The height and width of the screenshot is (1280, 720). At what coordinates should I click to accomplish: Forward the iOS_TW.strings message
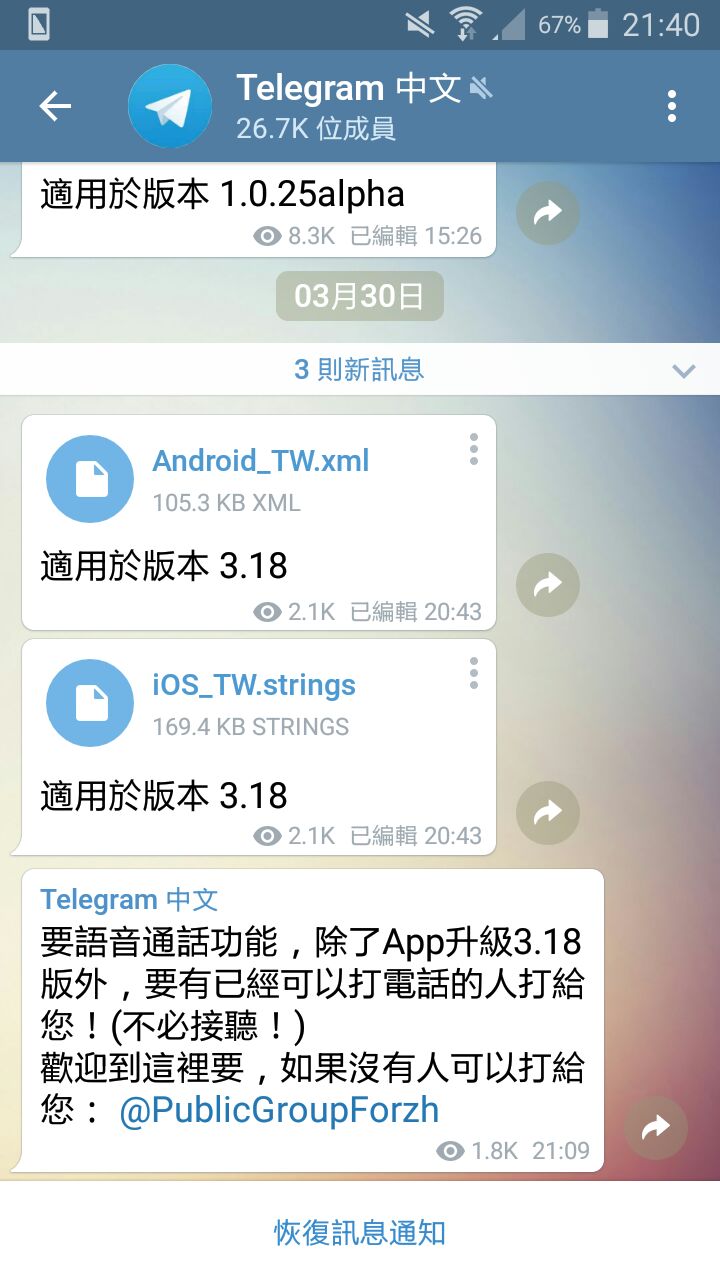(548, 813)
